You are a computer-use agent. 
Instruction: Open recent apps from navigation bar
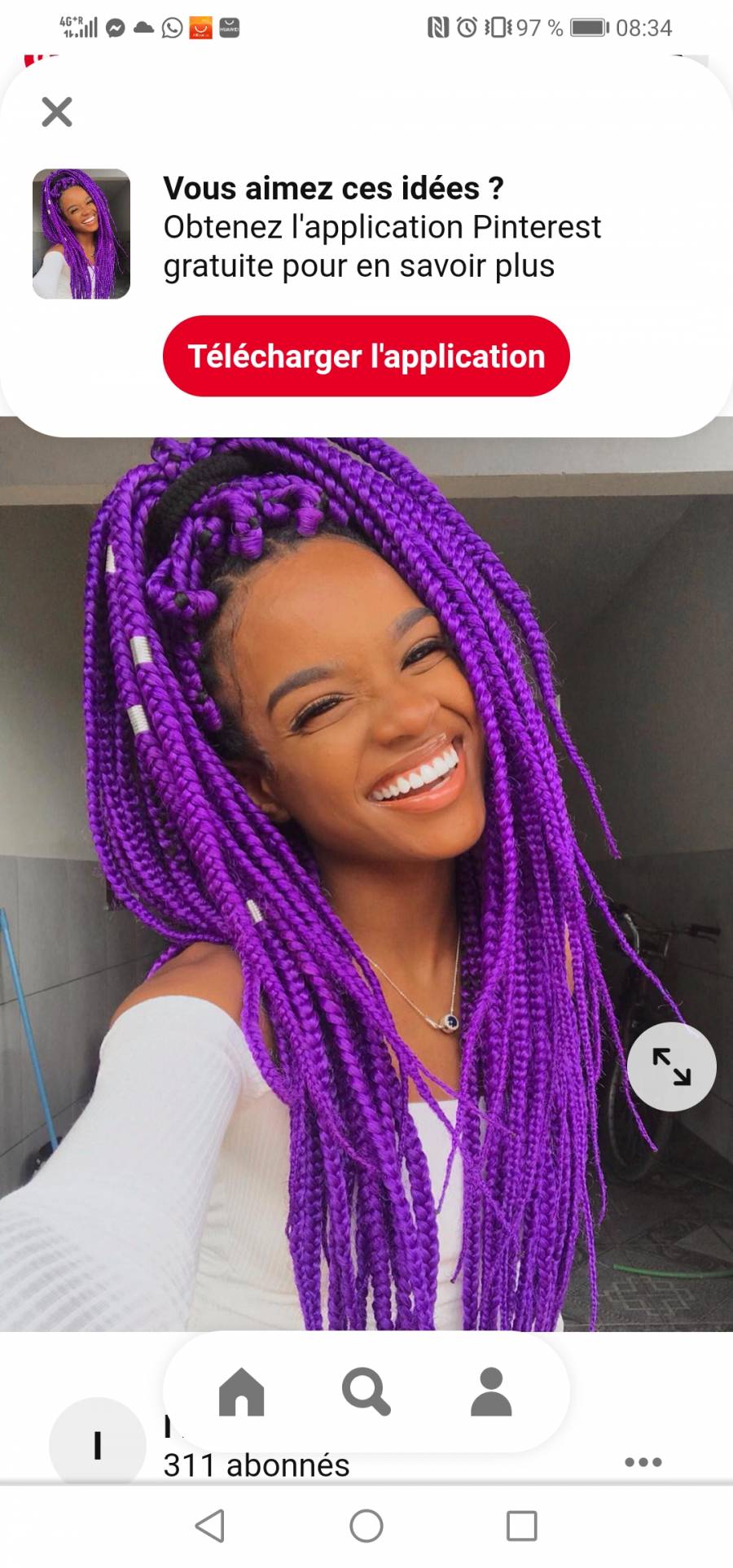(x=521, y=1526)
